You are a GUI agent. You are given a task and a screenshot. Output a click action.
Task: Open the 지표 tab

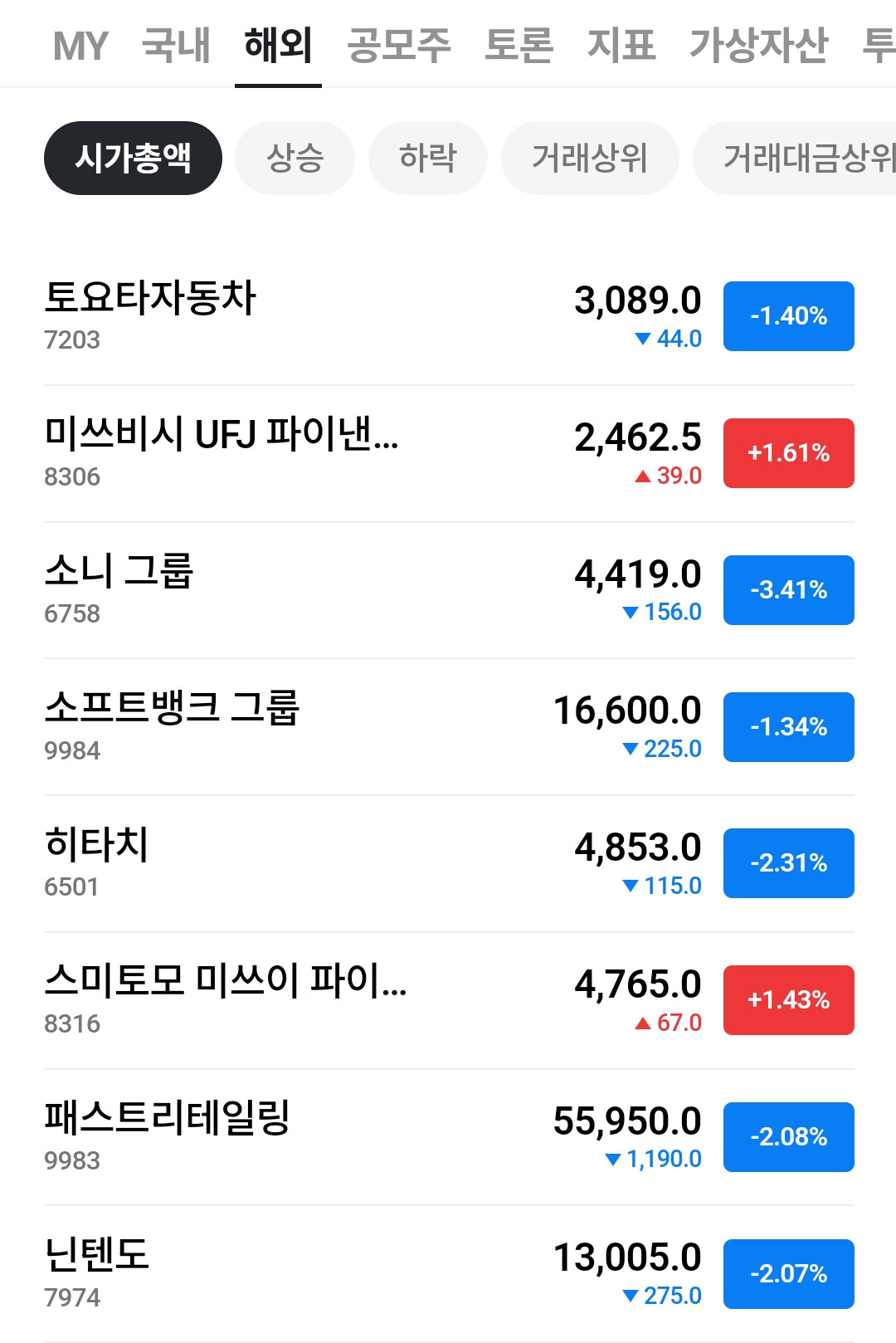(621, 46)
